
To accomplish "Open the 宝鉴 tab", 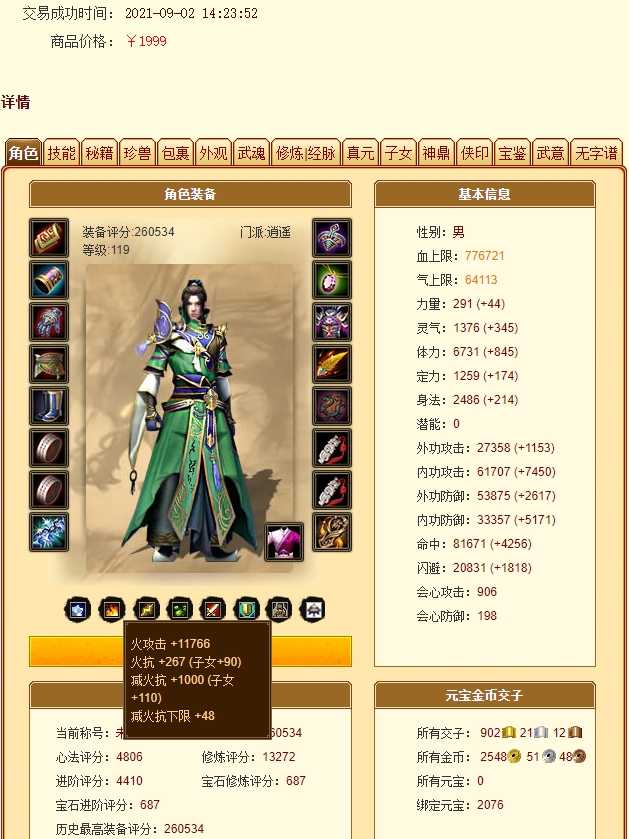I will click(512, 153).
